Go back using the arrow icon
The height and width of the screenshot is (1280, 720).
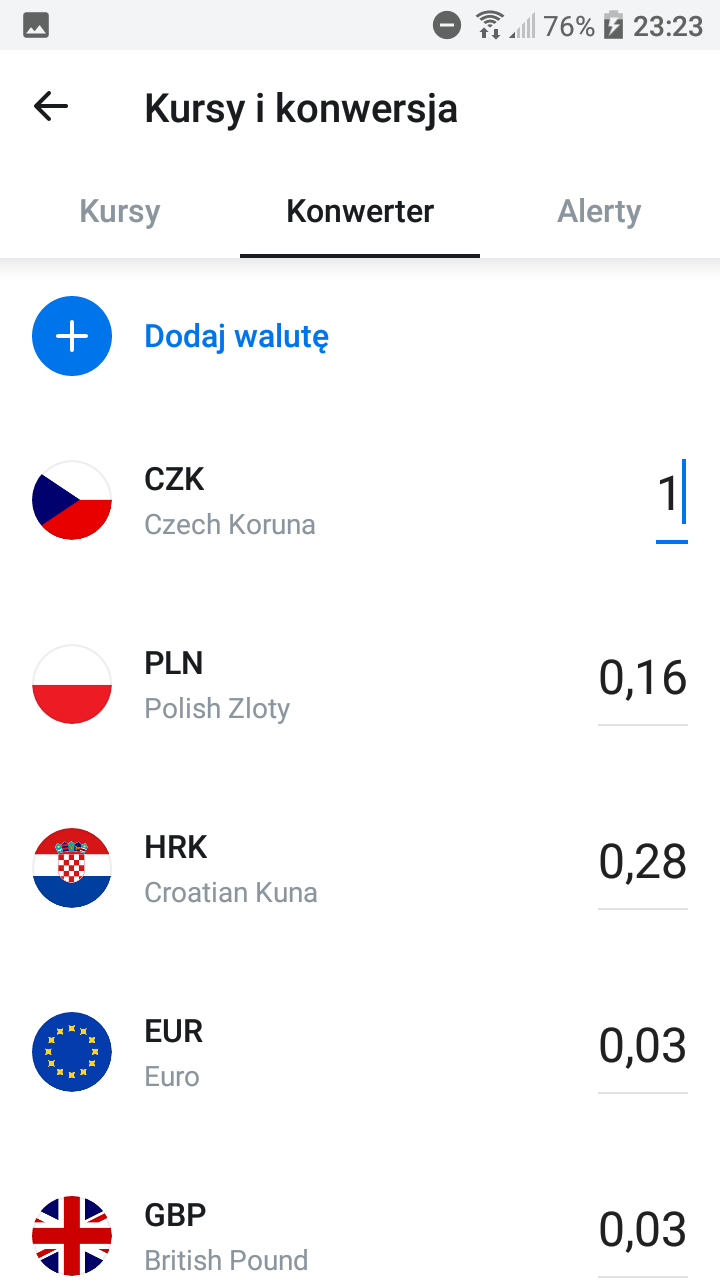point(50,106)
